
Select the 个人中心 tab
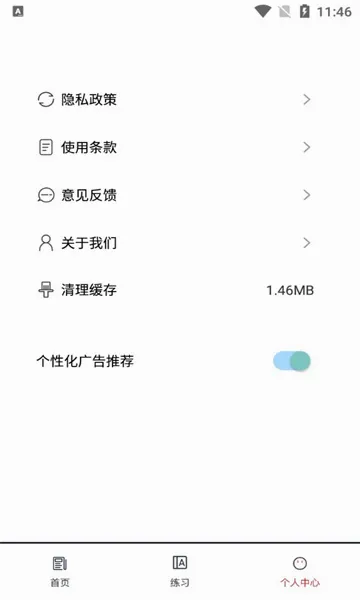[x=300, y=572]
